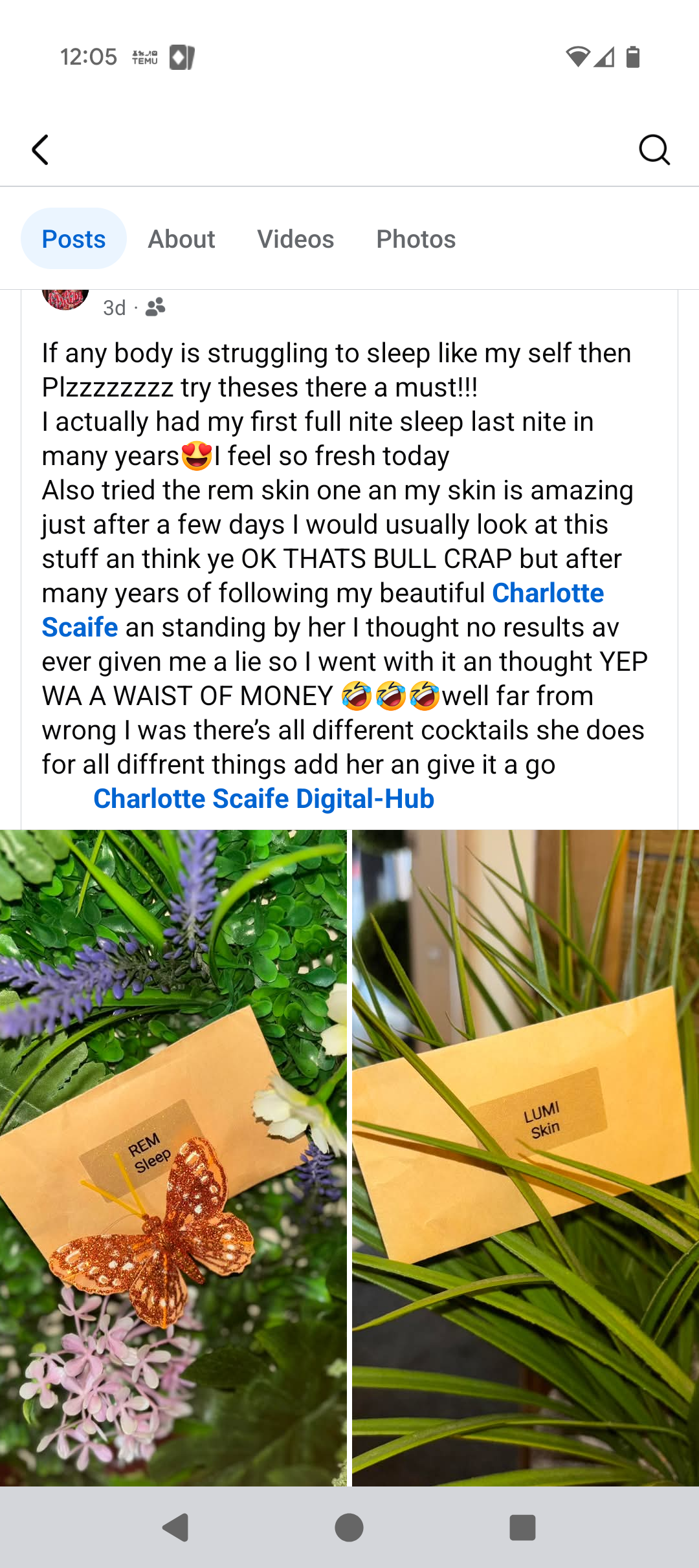Open recent apps from the navigation bar

point(522,1527)
